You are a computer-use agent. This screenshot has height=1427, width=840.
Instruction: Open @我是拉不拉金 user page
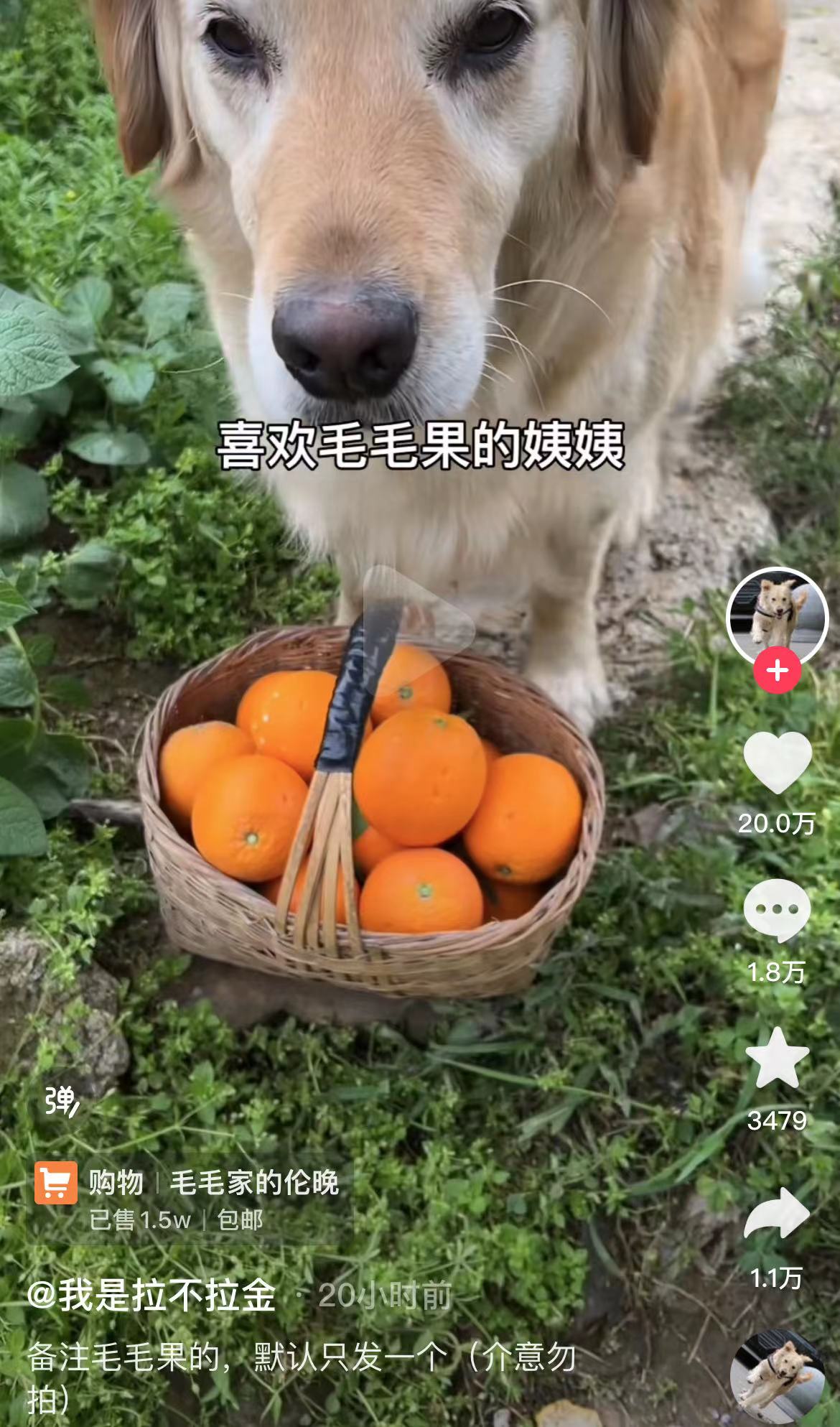[x=152, y=1296]
